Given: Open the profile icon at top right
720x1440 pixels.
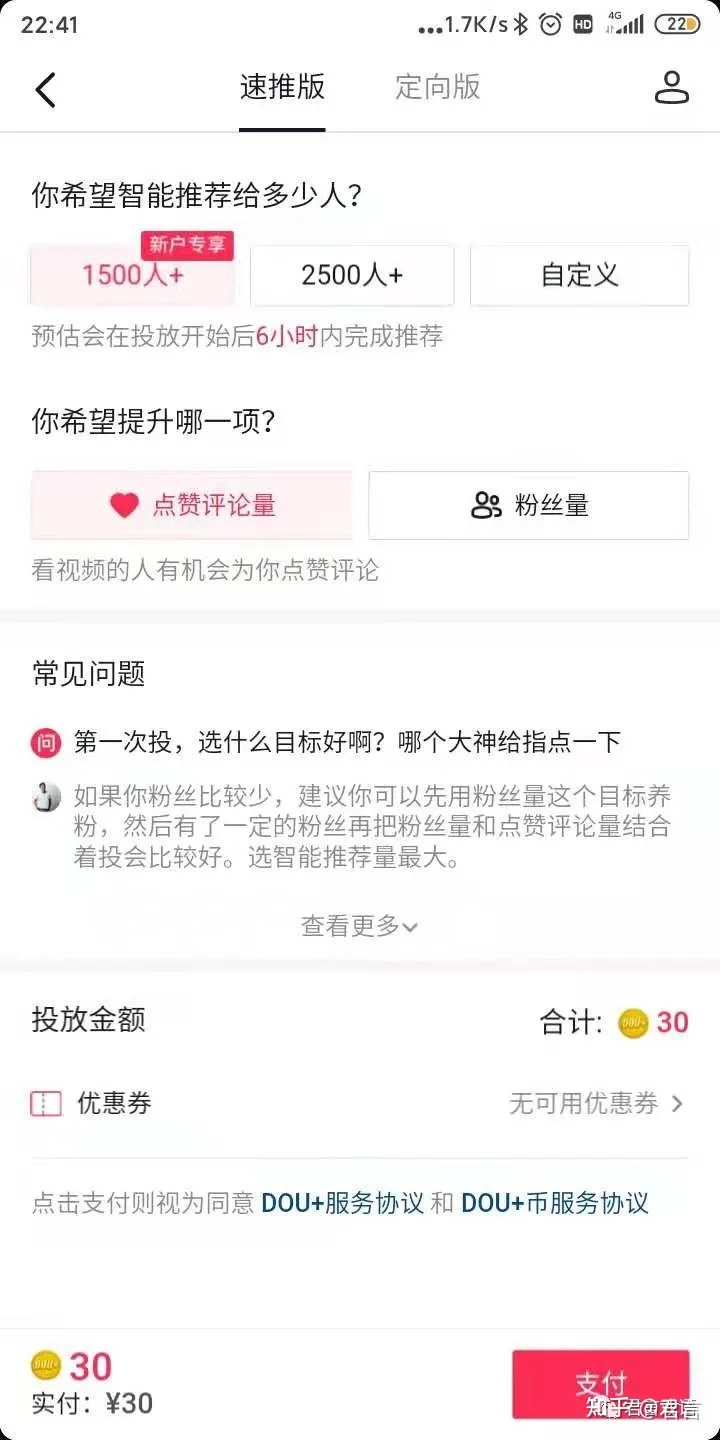Looking at the screenshot, I should tap(672, 88).
